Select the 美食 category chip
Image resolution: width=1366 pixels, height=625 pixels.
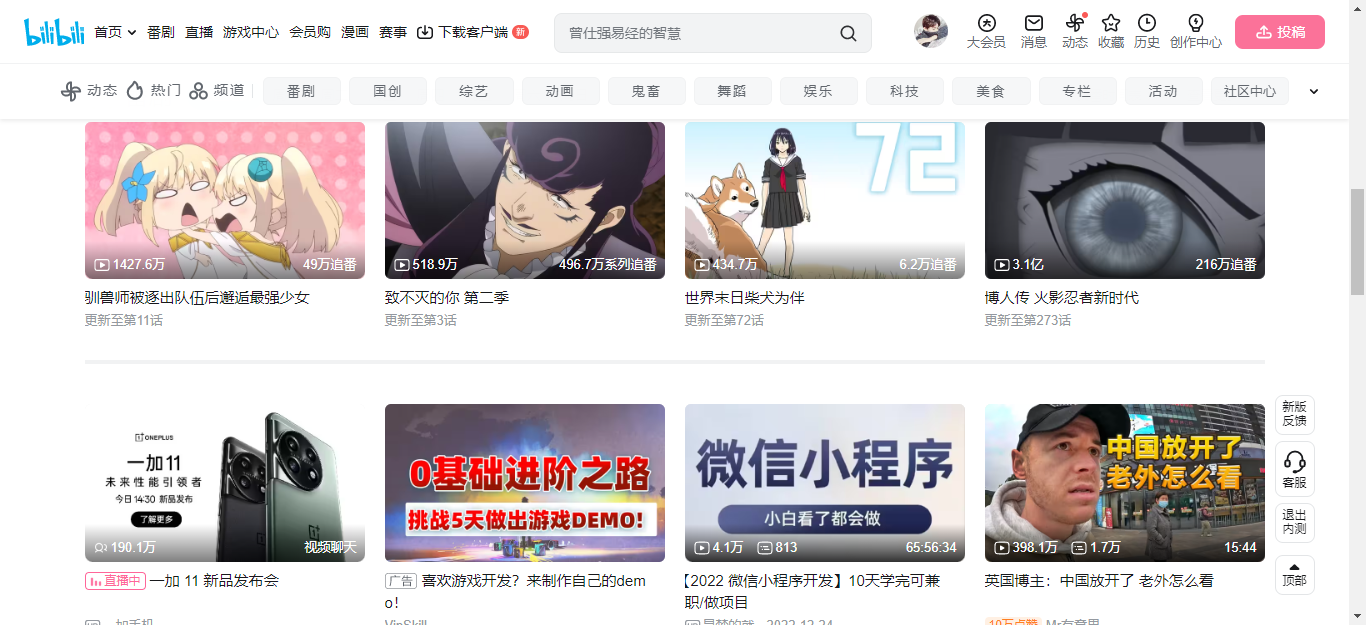990,91
